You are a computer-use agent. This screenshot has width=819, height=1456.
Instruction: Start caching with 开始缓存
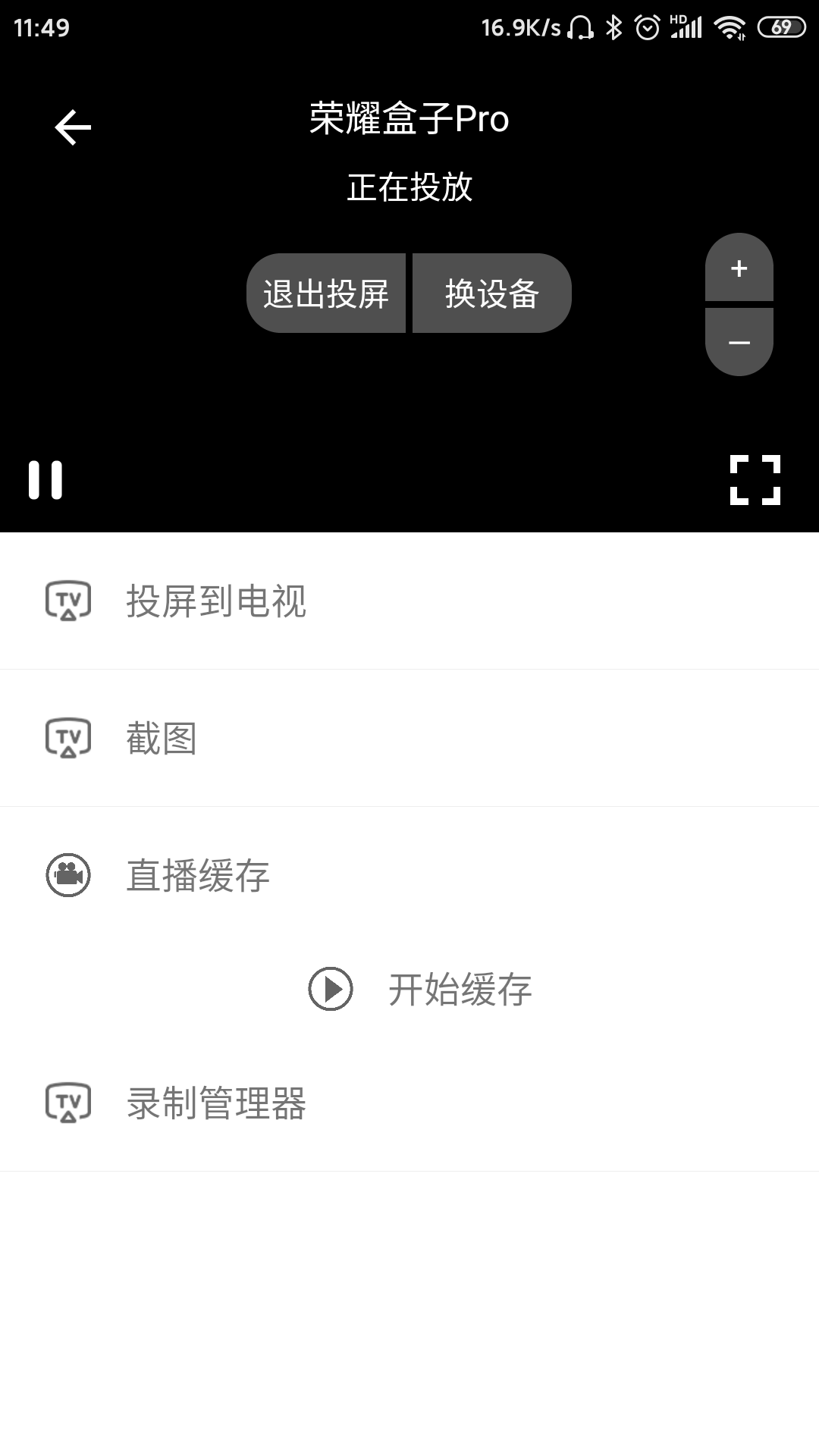click(x=421, y=989)
